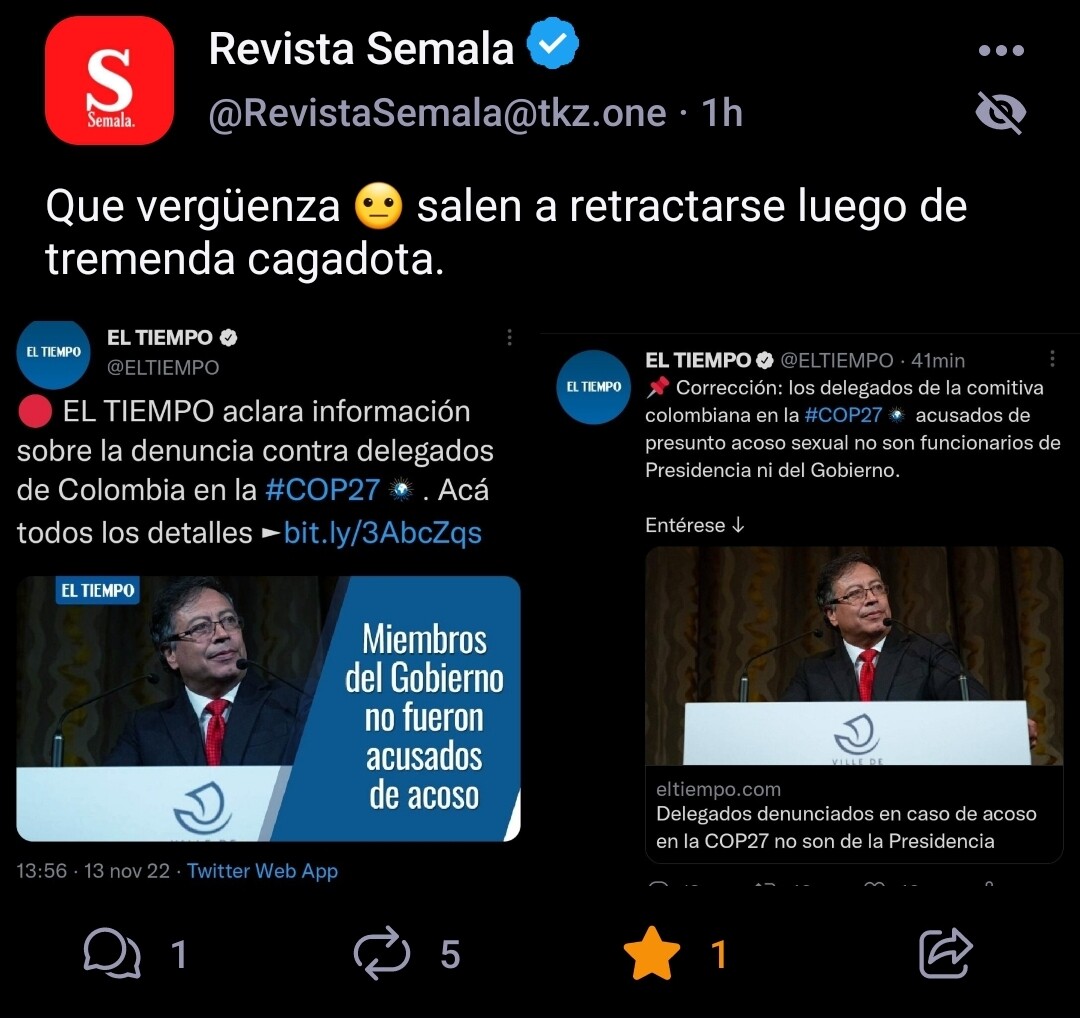The height and width of the screenshot is (1018, 1080).
Task: Toggle the sensitive content visibility eye
Action: pos(1000,113)
